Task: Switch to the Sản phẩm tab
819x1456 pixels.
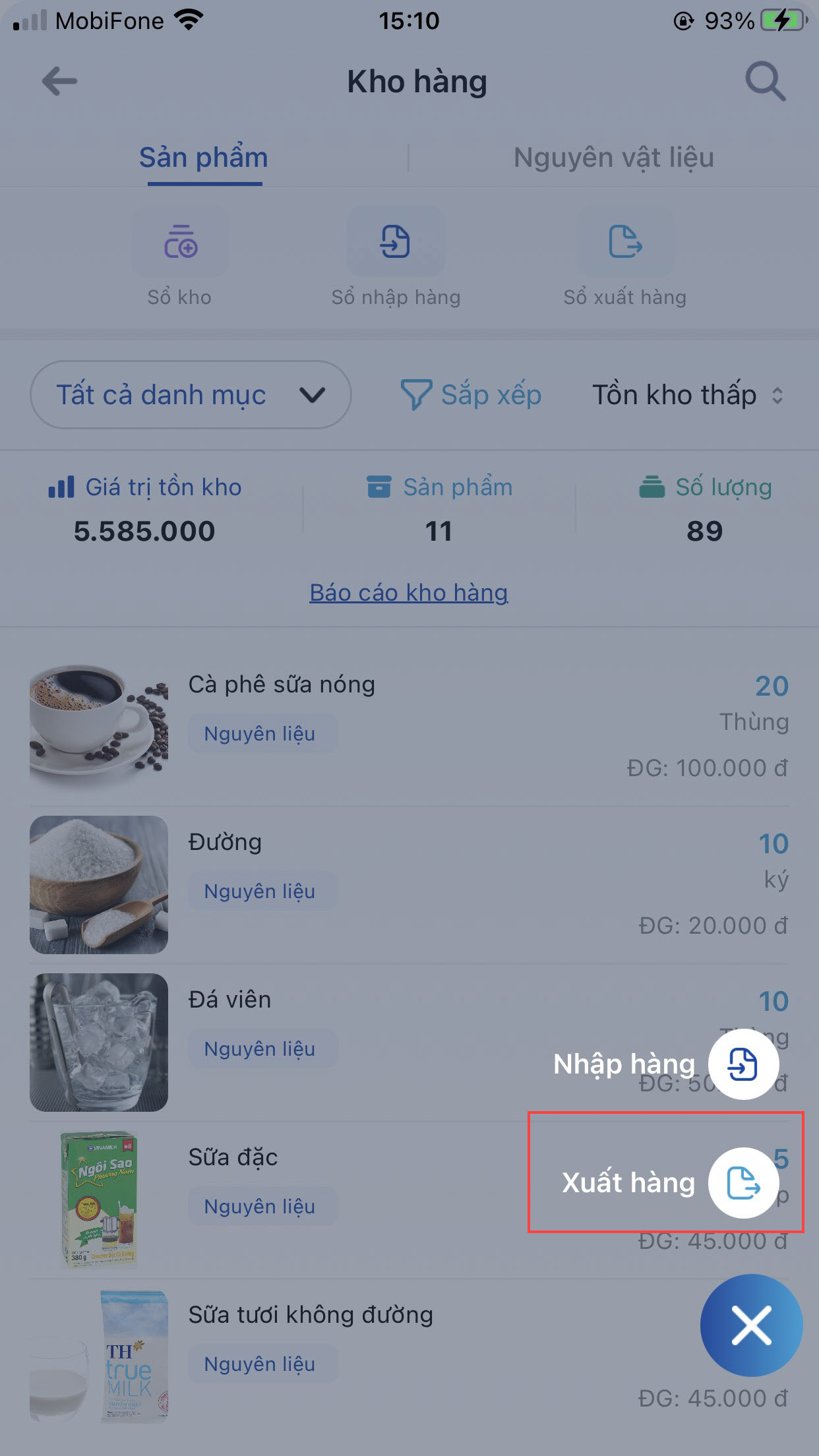Action: click(x=204, y=158)
